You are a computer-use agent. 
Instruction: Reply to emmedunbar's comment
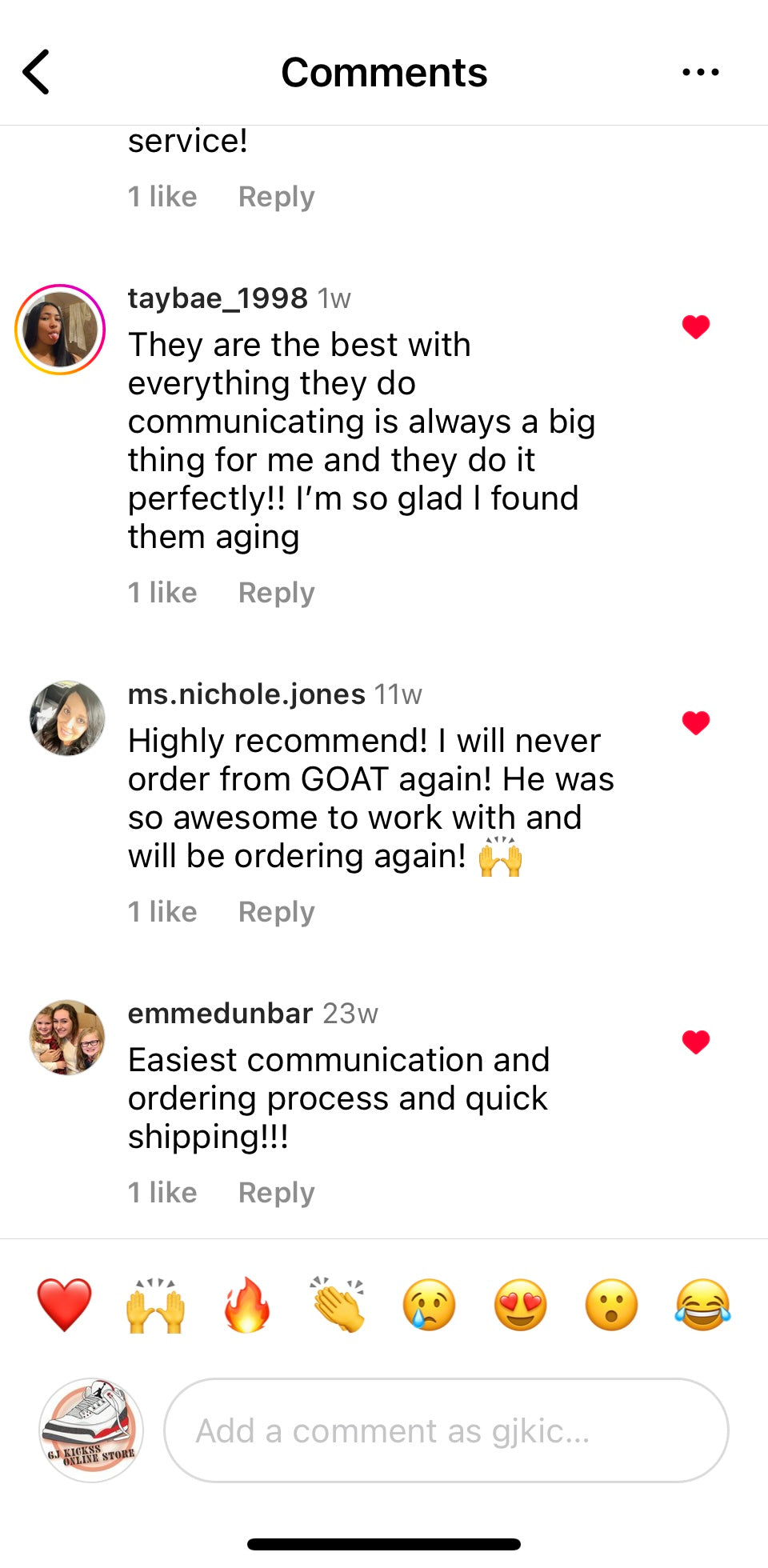pyautogui.click(x=276, y=1193)
